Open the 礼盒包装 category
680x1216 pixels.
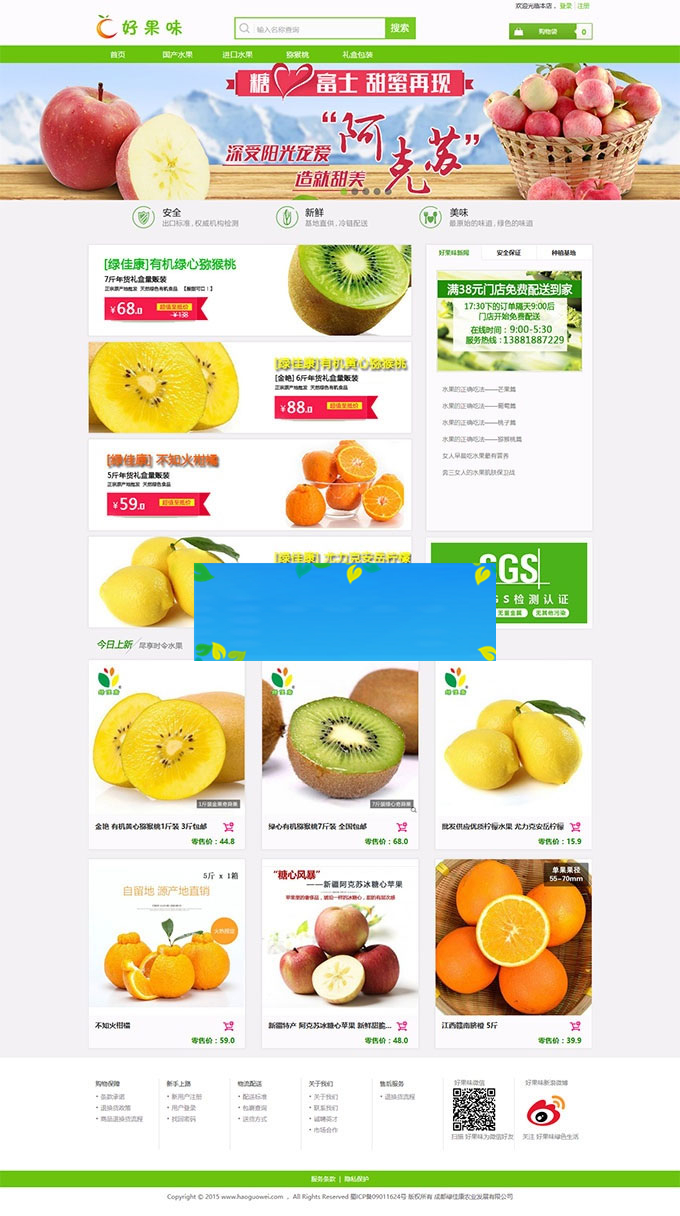coord(357,55)
